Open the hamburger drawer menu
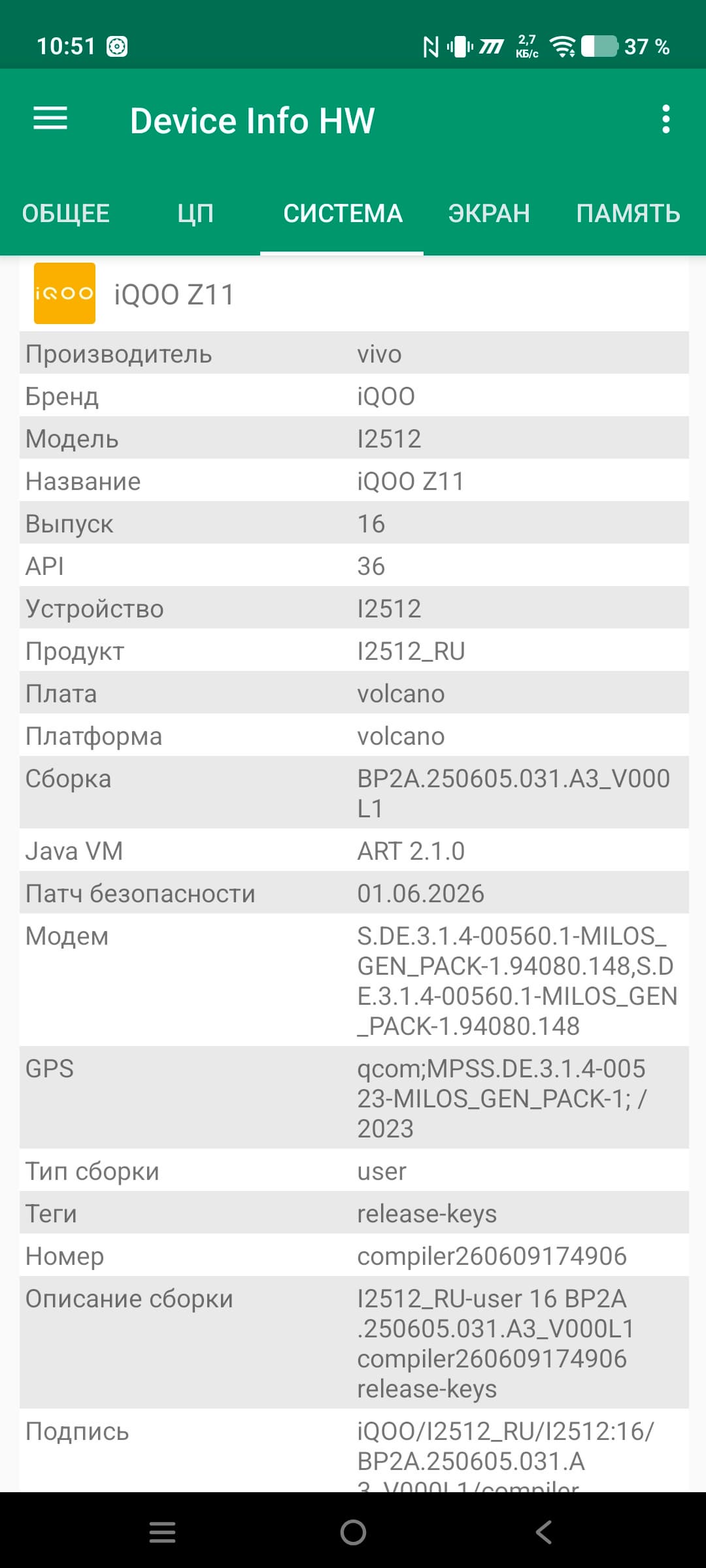706x1568 pixels. 50,118
